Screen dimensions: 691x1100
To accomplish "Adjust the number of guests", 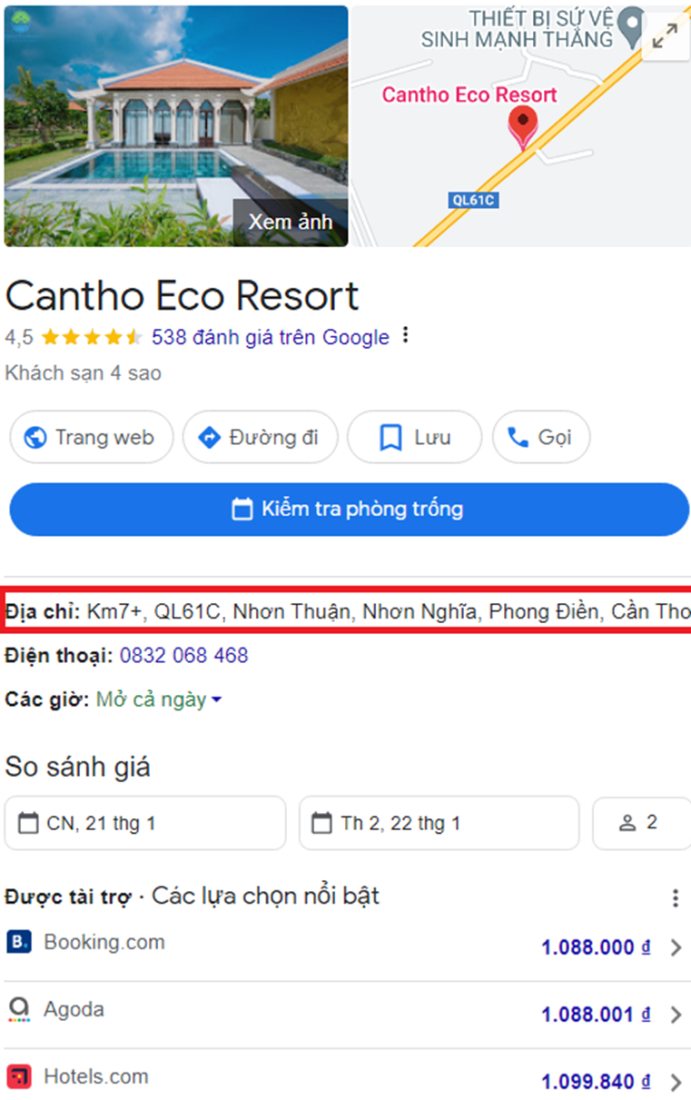I will point(640,823).
